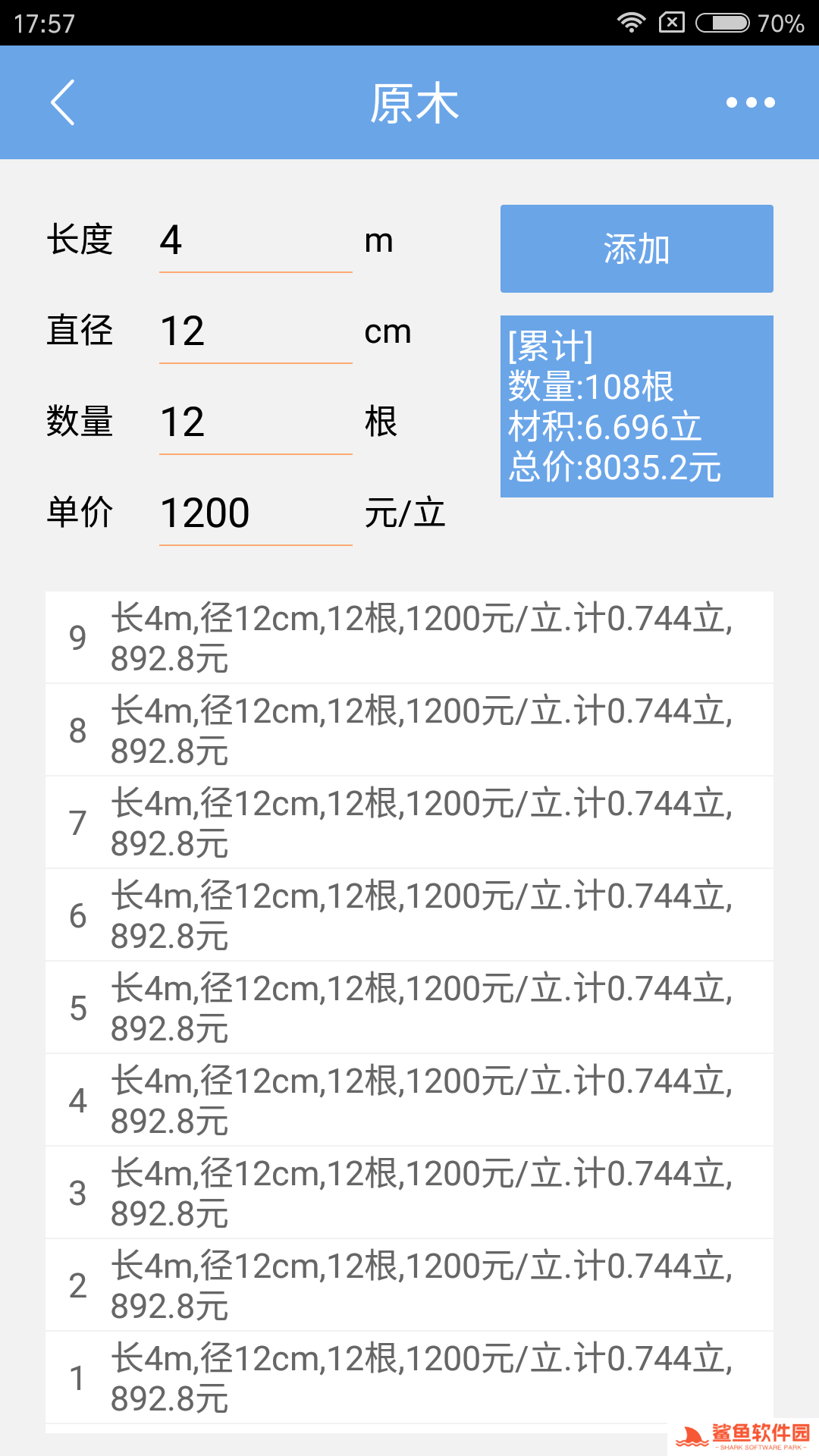
Task: Edit the 单价 unit price field
Action: coord(255,514)
